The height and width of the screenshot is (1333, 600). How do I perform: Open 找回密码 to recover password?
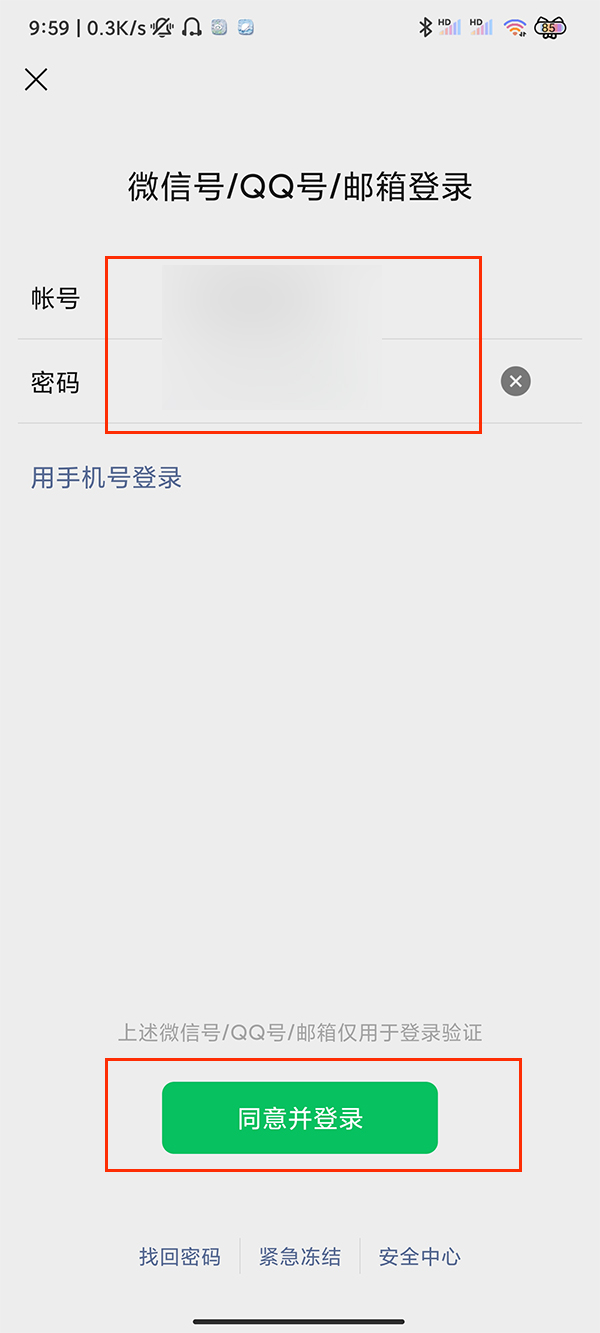[x=180, y=1257]
